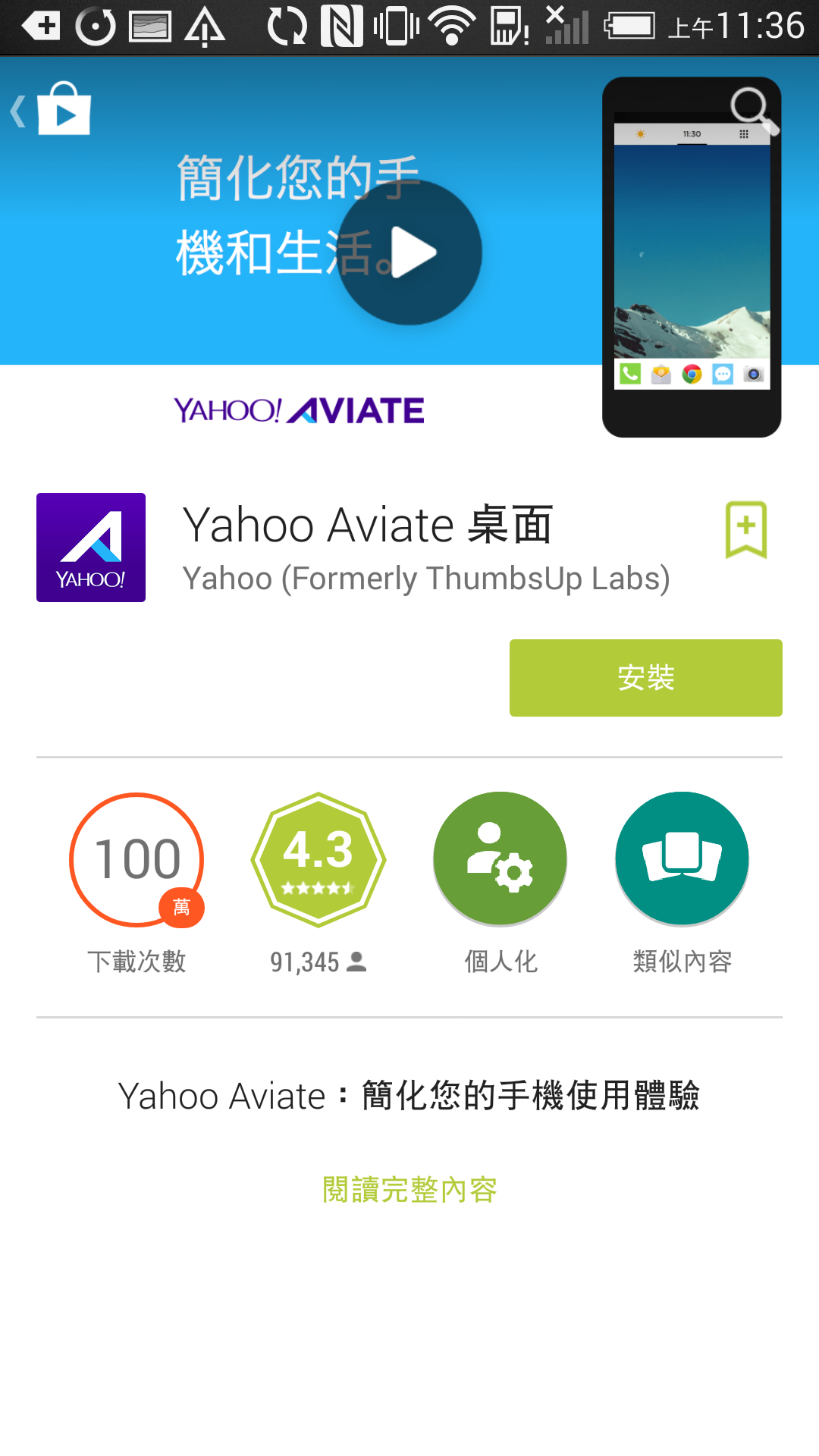819x1456 pixels.
Task: Open 閱讀完整內容 to read full description
Action: point(409,1189)
